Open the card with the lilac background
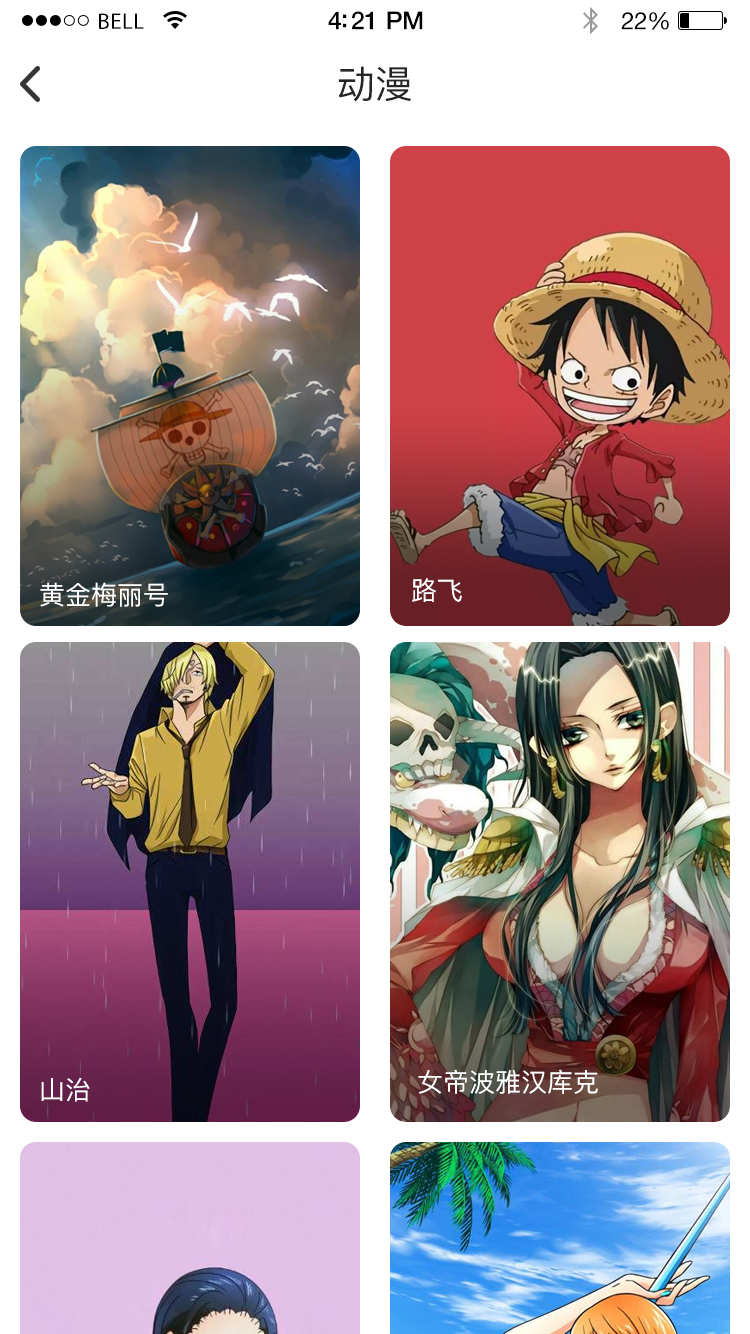 (190, 1238)
